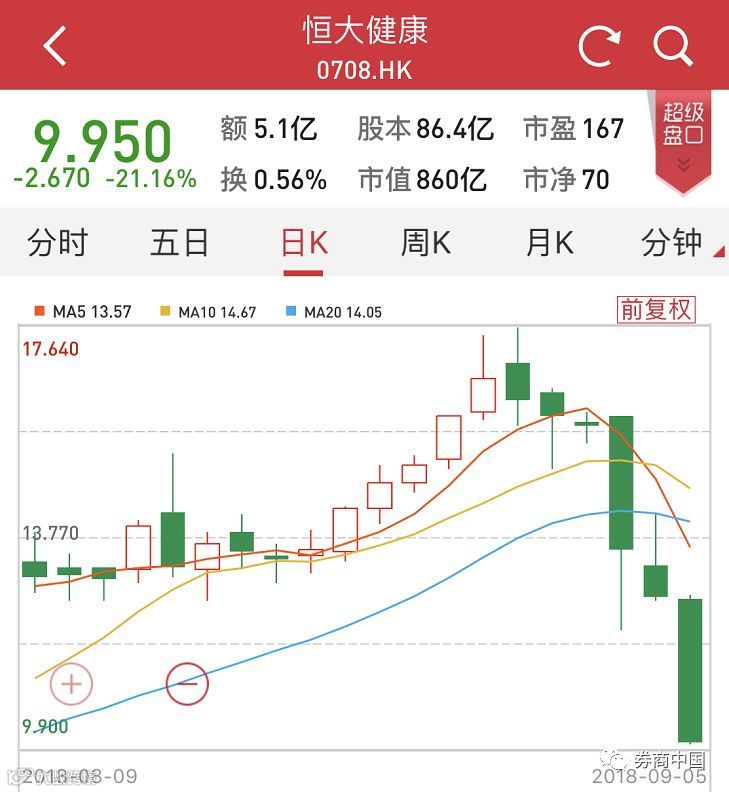
Task: Expand the 超级盘口 panel
Action: 684,140
